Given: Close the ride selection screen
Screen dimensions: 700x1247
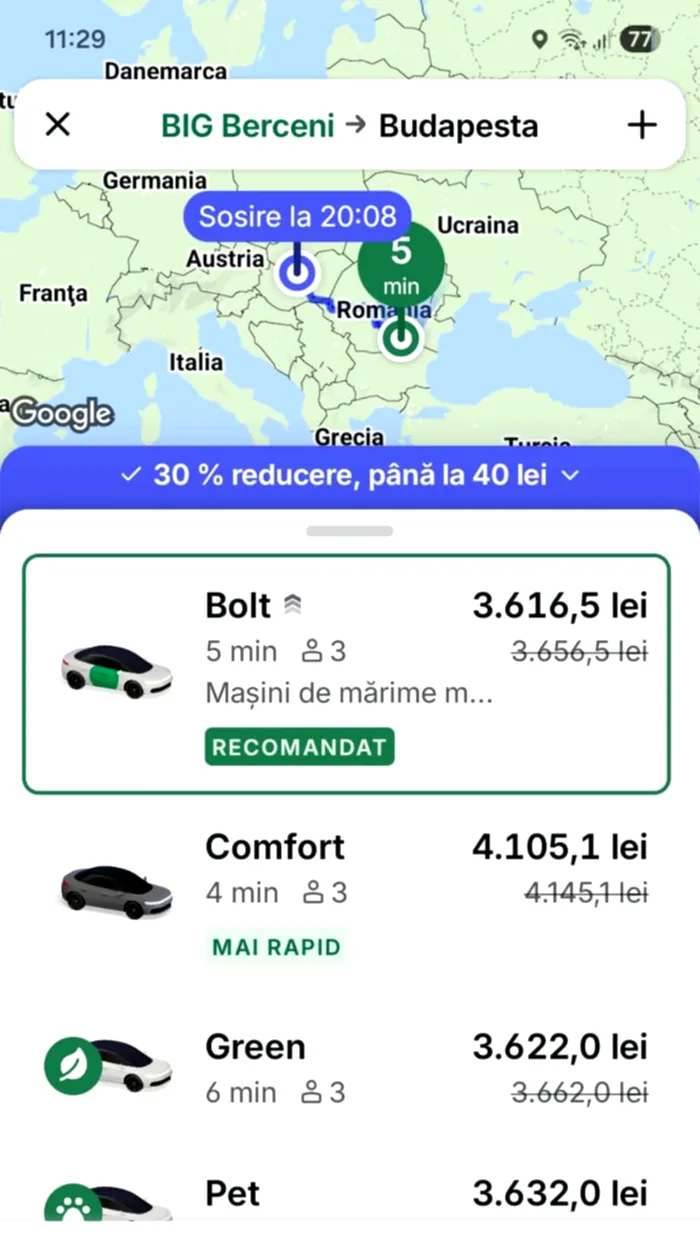Looking at the screenshot, I should (59, 125).
